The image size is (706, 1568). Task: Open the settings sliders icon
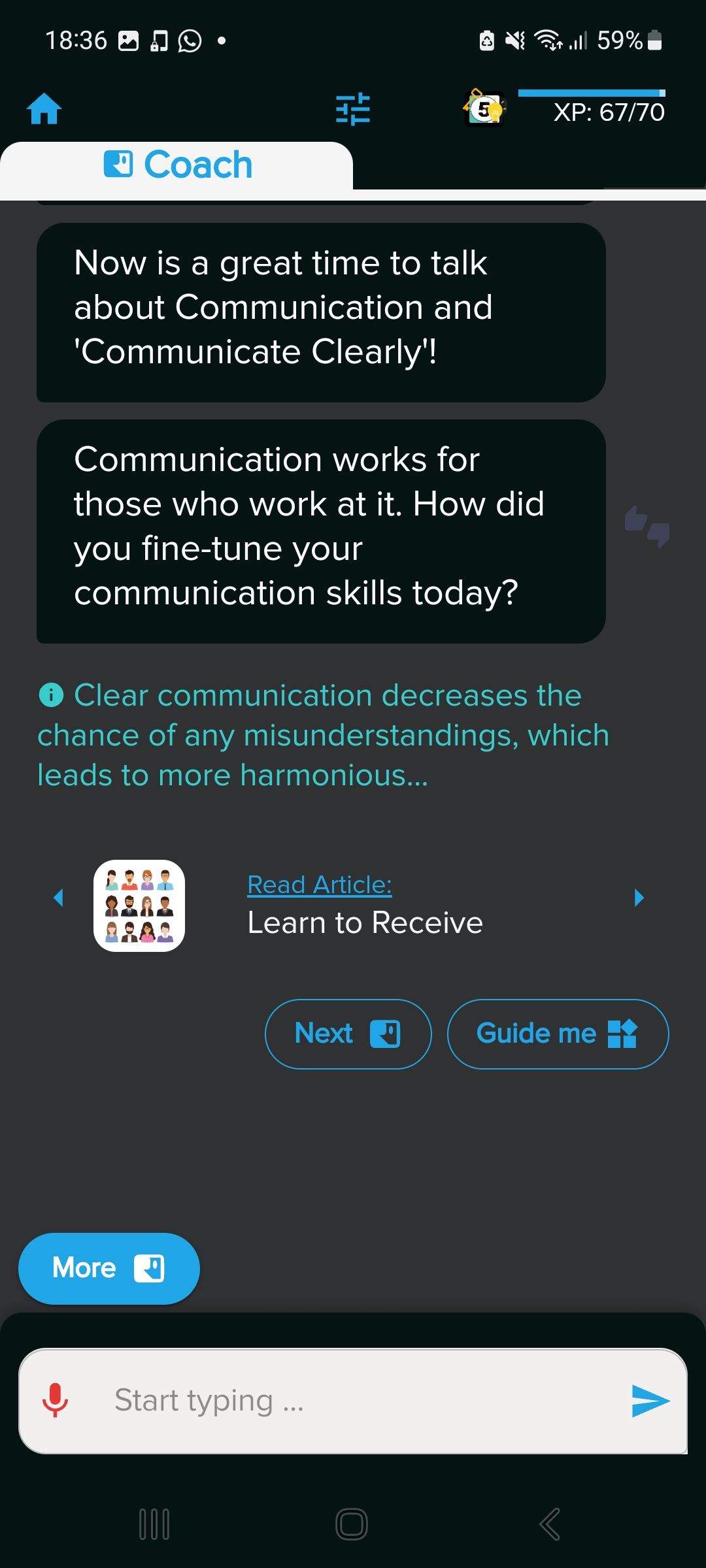coord(352,109)
